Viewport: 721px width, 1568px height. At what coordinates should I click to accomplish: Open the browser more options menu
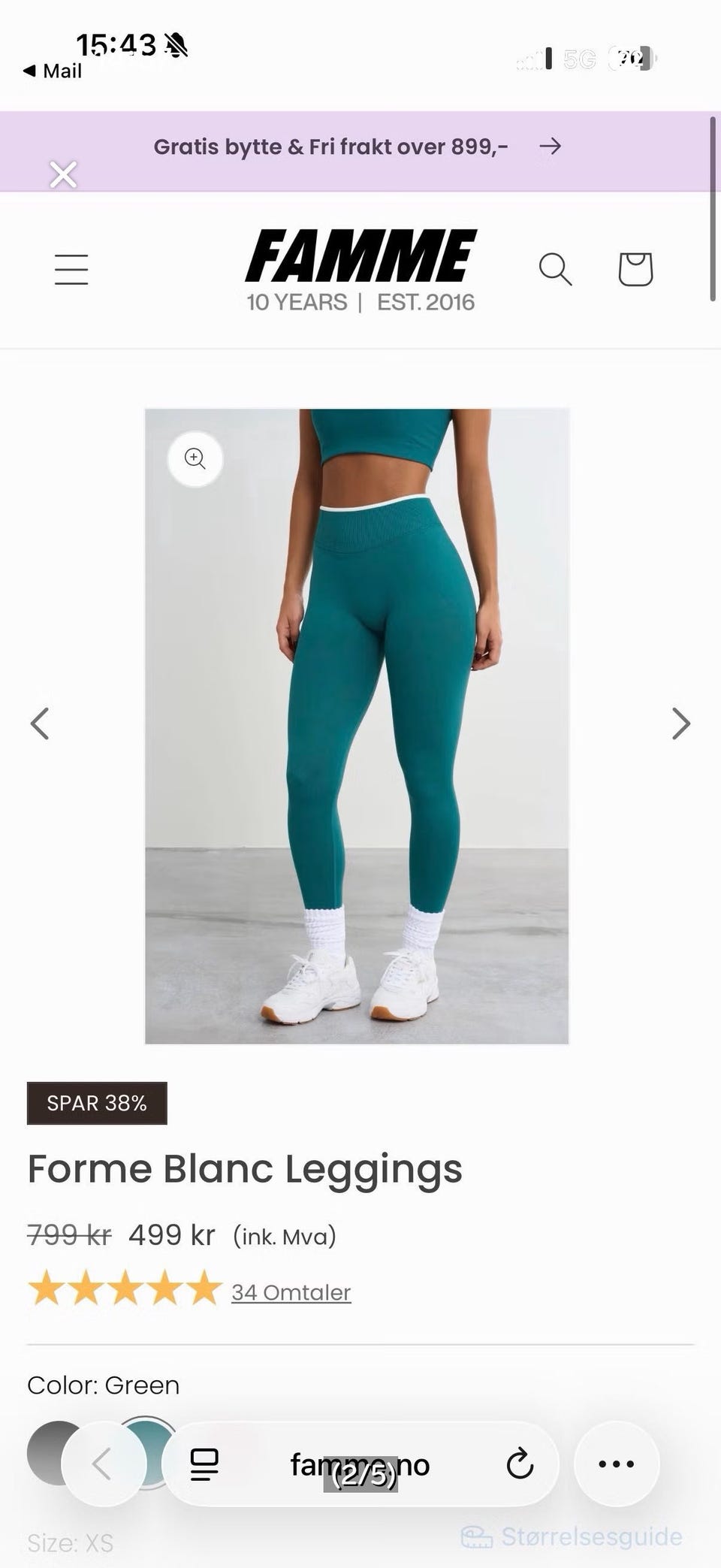pos(617,1464)
